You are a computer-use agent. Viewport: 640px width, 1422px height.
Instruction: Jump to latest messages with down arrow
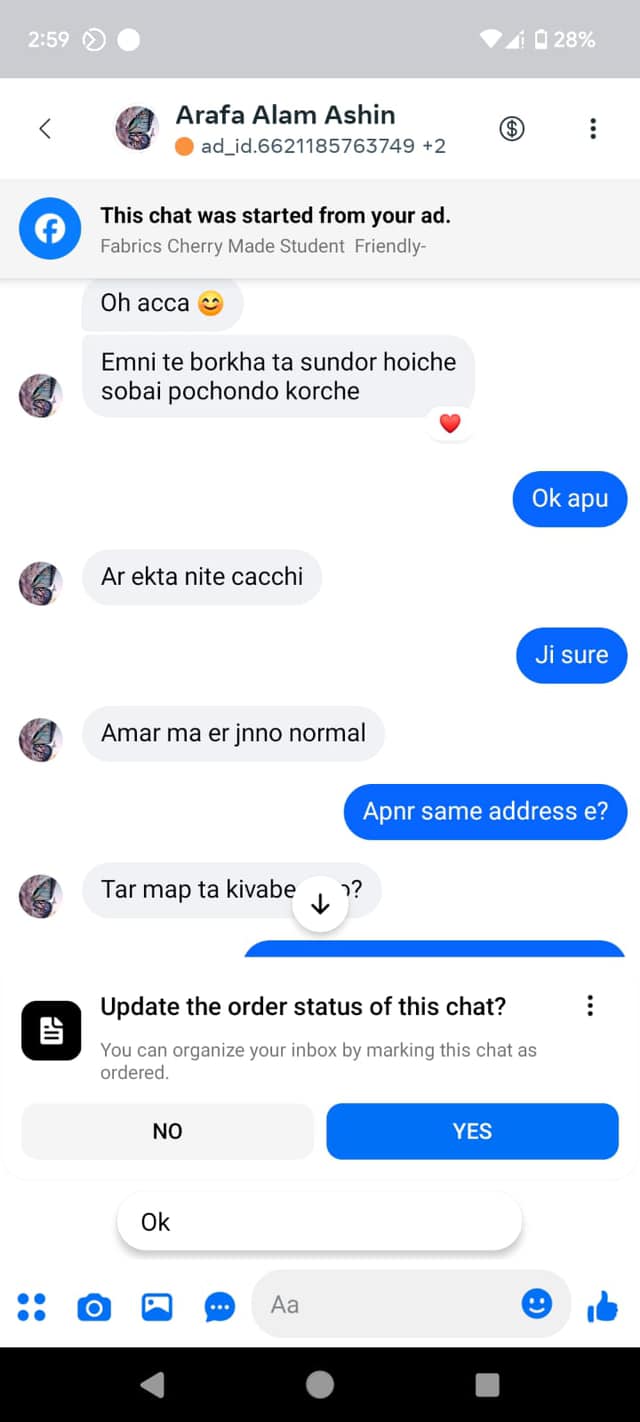click(x=320, y=905)
